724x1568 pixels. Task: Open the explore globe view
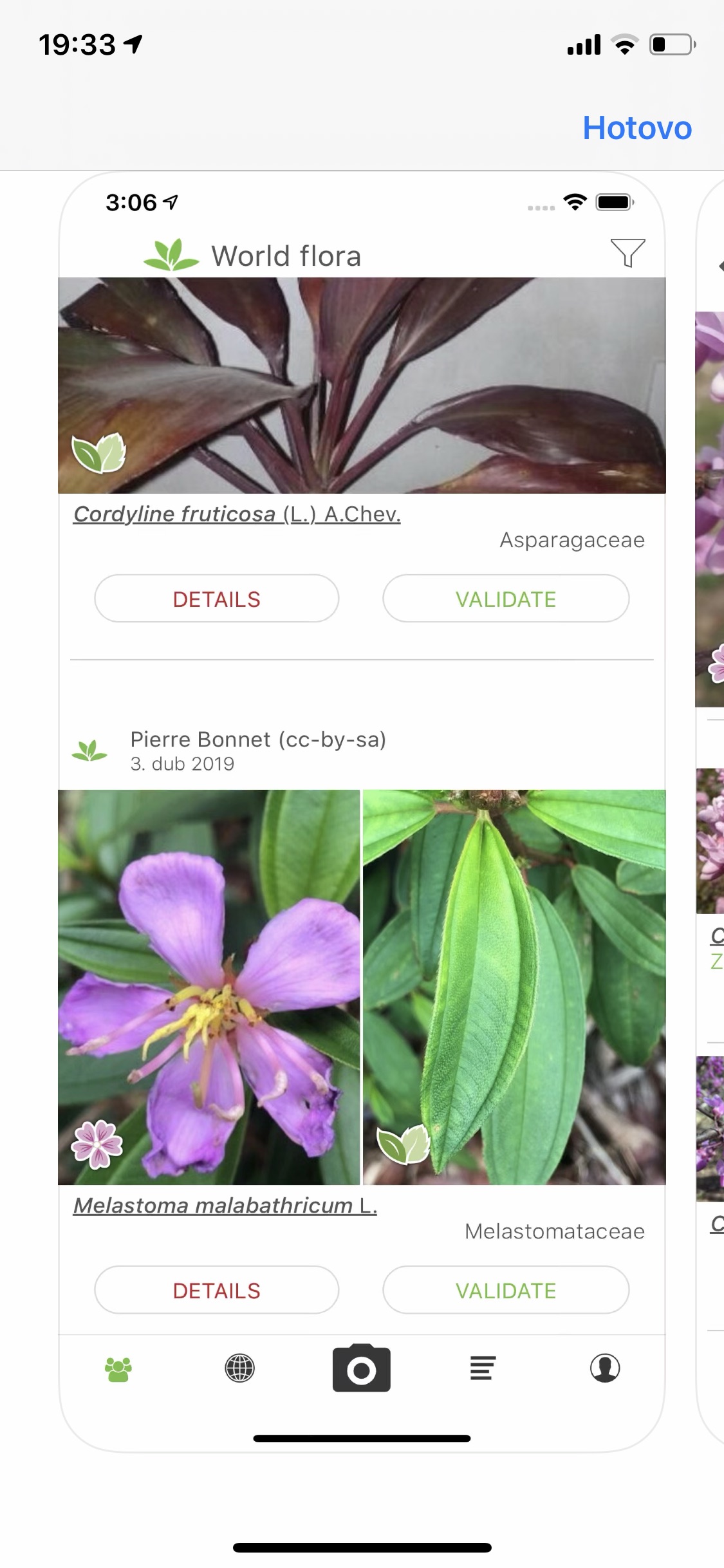(x=240, y=1368)
